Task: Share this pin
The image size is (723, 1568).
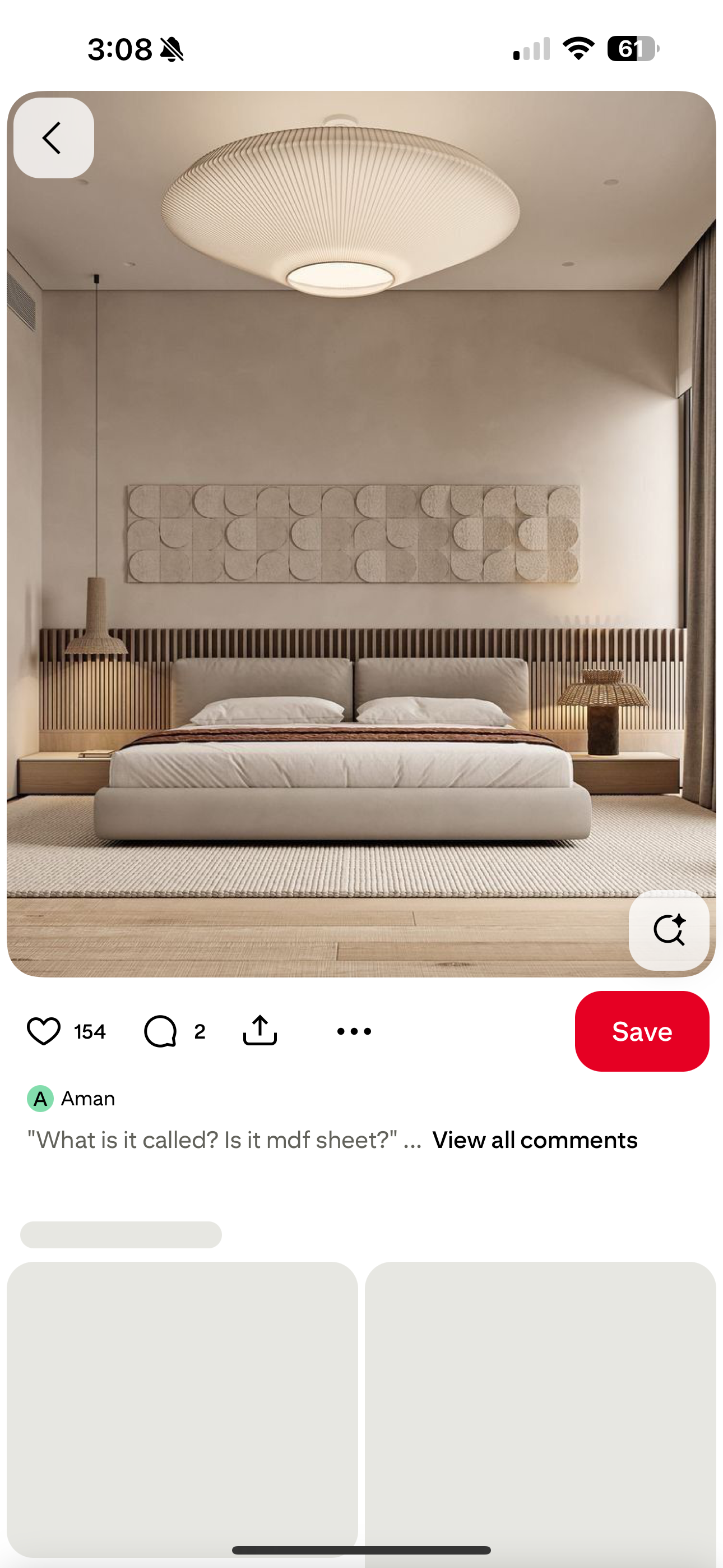Action: (x=260, y=1031)
